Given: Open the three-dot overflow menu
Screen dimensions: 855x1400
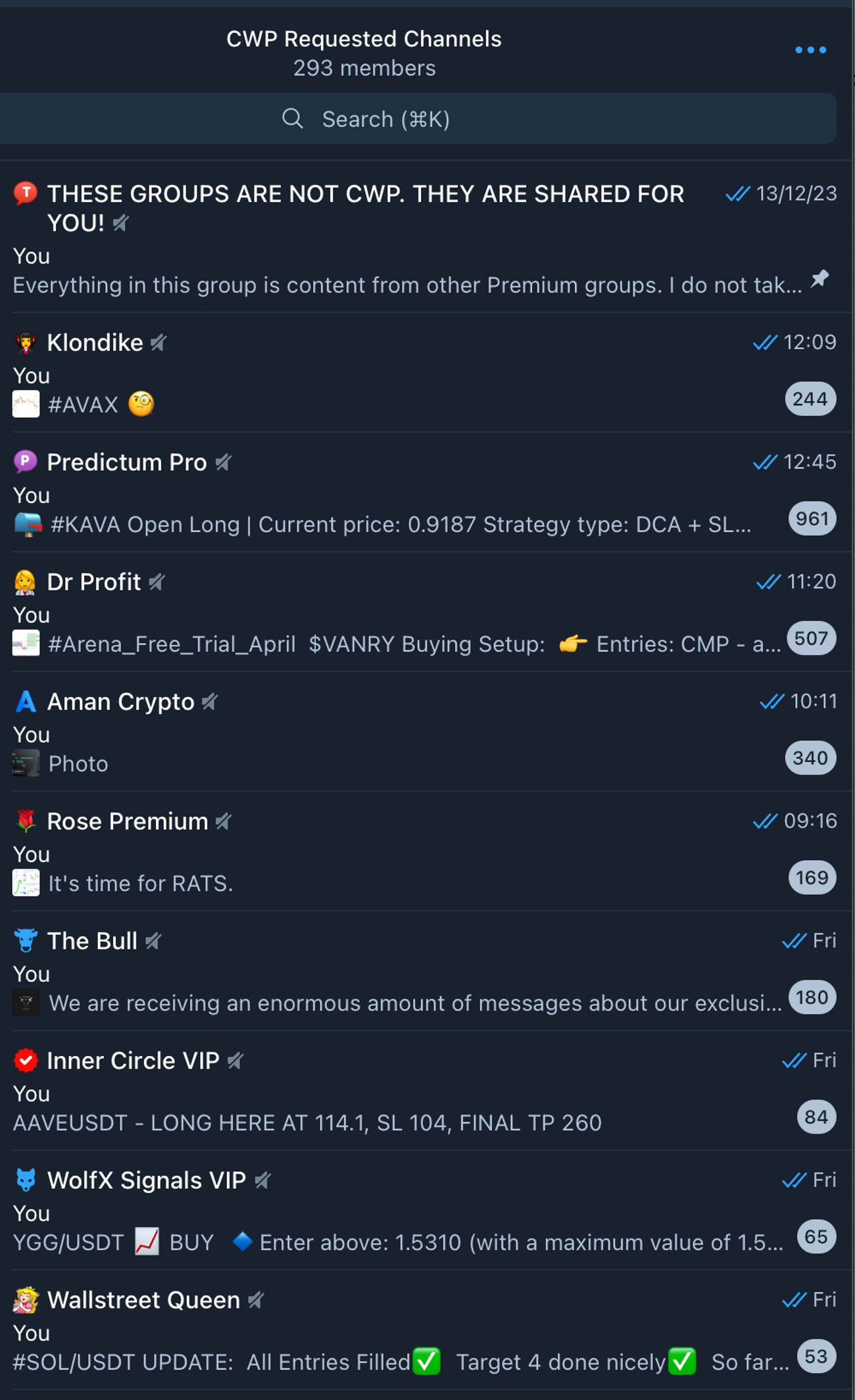Looking at the screenshot, I should pos(810,50).
